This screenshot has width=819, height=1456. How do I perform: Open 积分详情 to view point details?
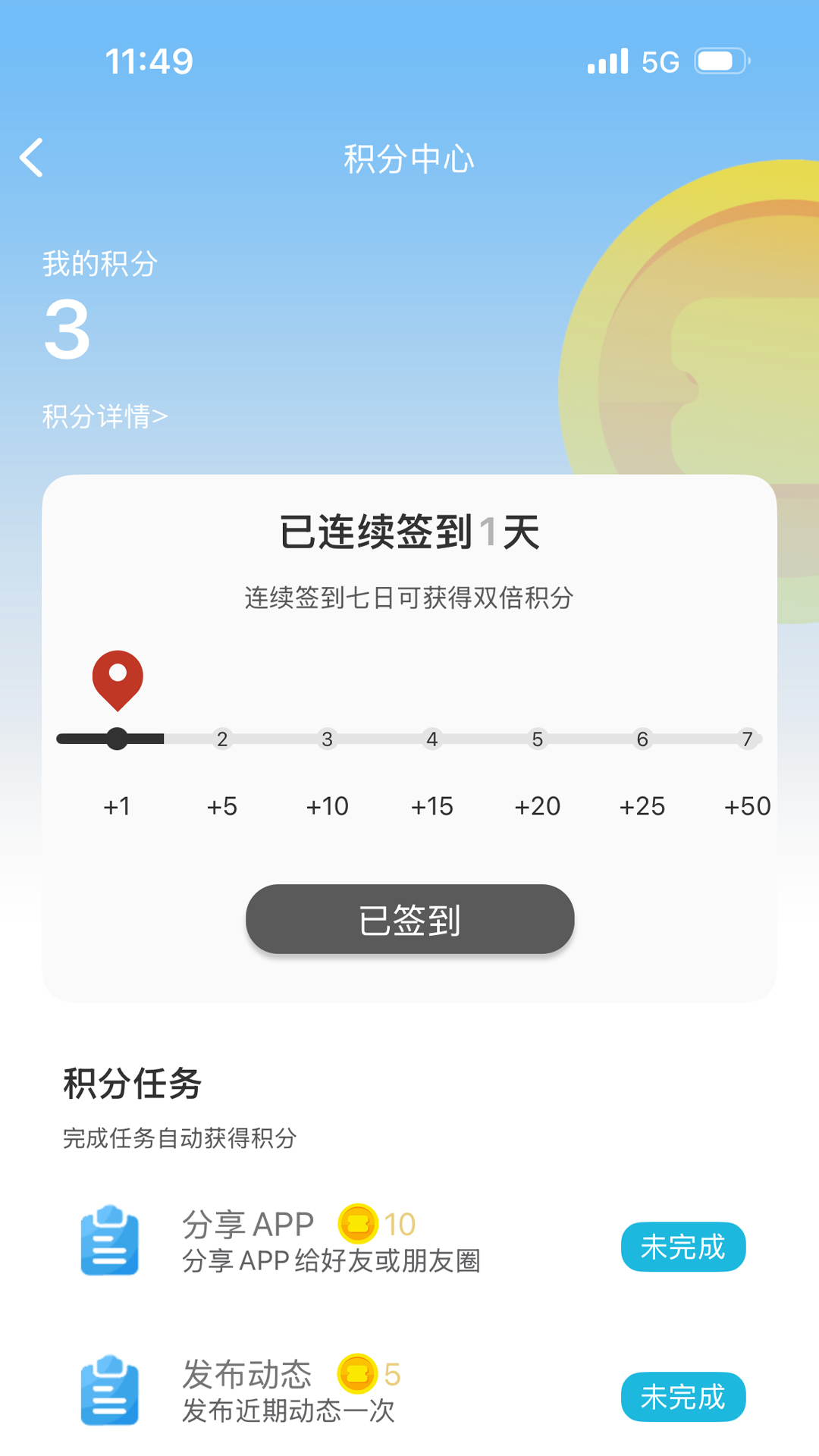point(105,416)
